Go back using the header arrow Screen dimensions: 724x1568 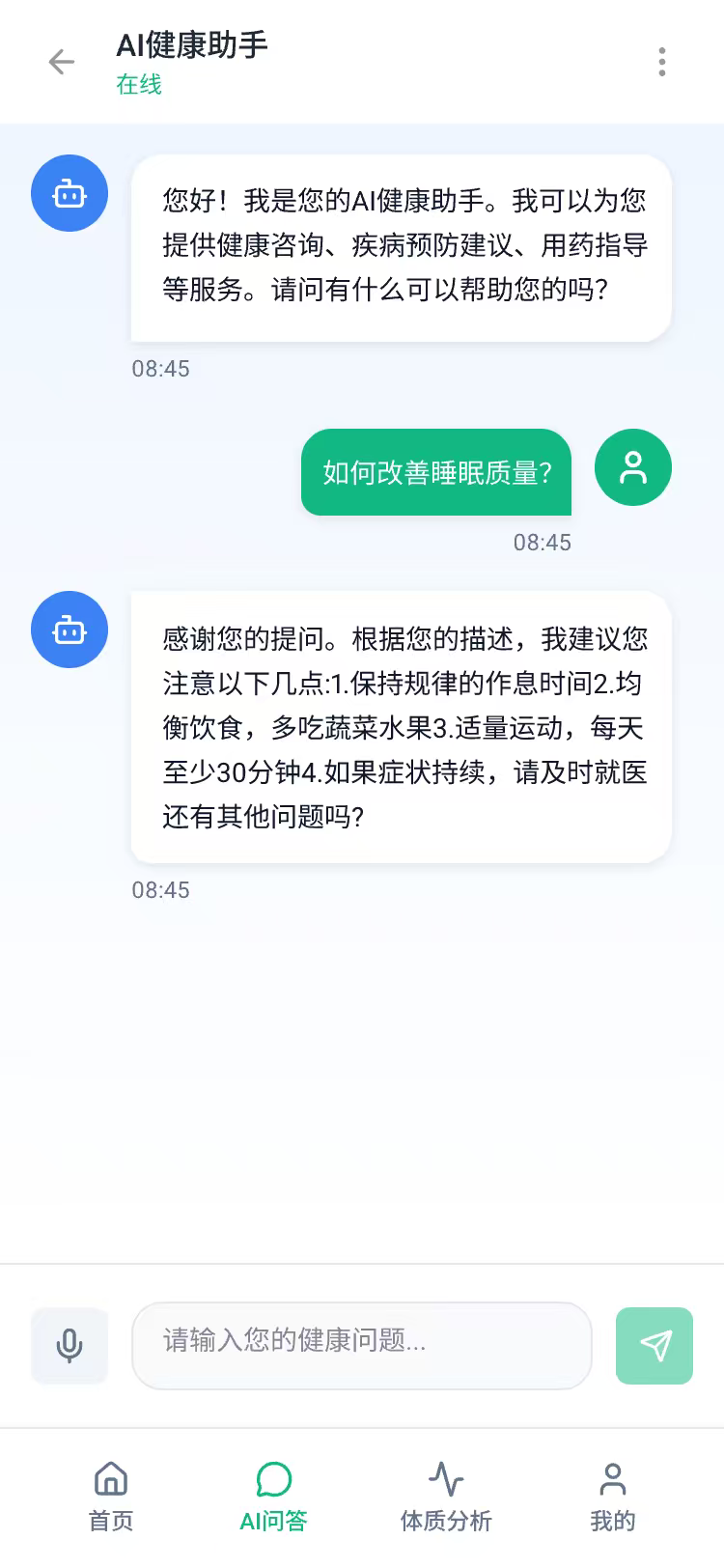[62, 62]
